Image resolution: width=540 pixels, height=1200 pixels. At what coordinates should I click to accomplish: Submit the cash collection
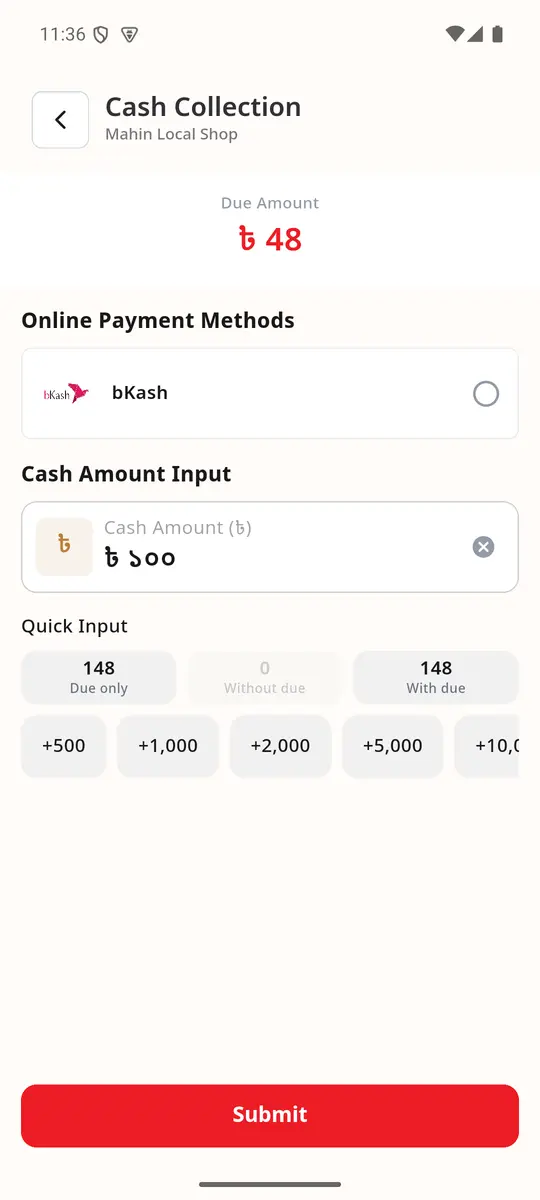click(x=270, y=1115)
